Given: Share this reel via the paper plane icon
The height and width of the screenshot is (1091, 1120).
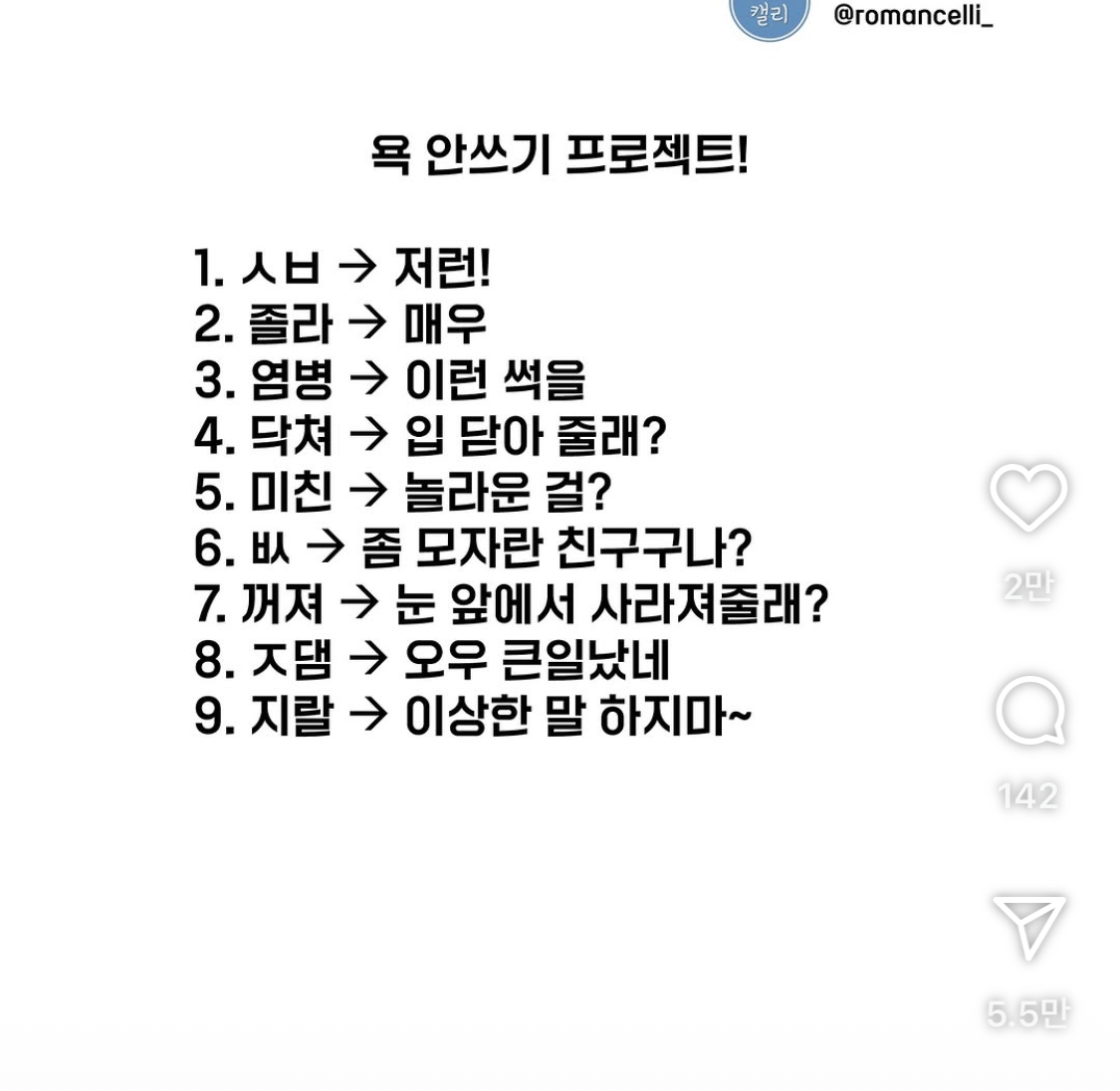Looking at the screenshot, I should 1028,925.
